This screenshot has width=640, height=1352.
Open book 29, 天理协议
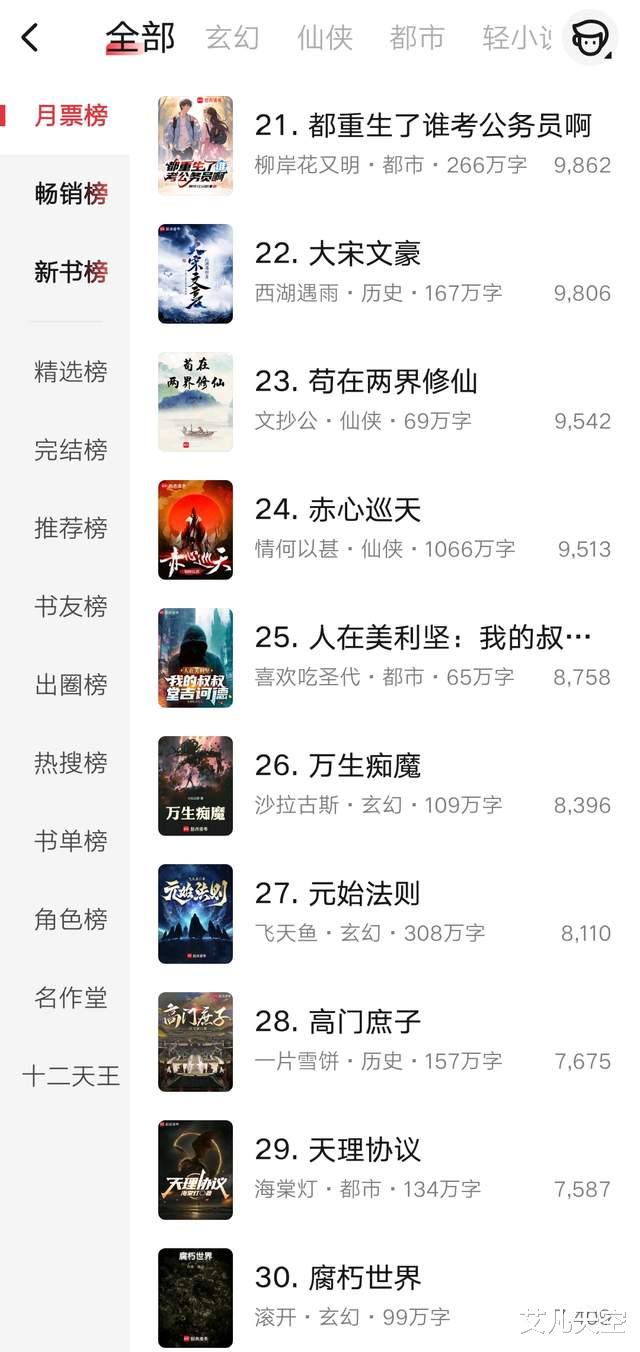[337, 1150]
